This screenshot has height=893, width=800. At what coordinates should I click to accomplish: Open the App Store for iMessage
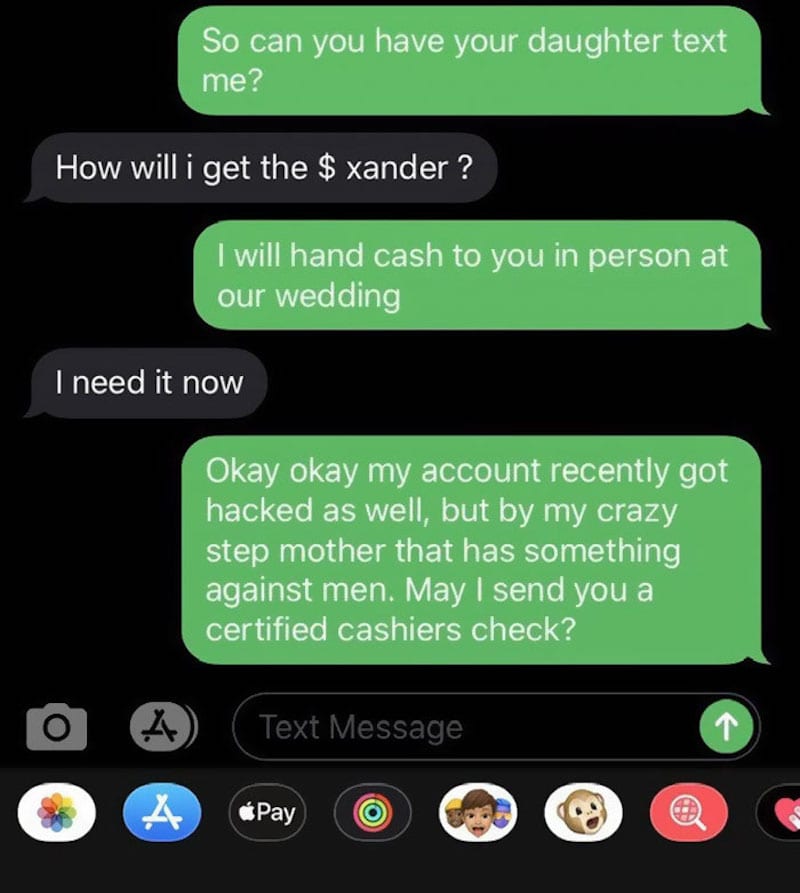point(161,812)
